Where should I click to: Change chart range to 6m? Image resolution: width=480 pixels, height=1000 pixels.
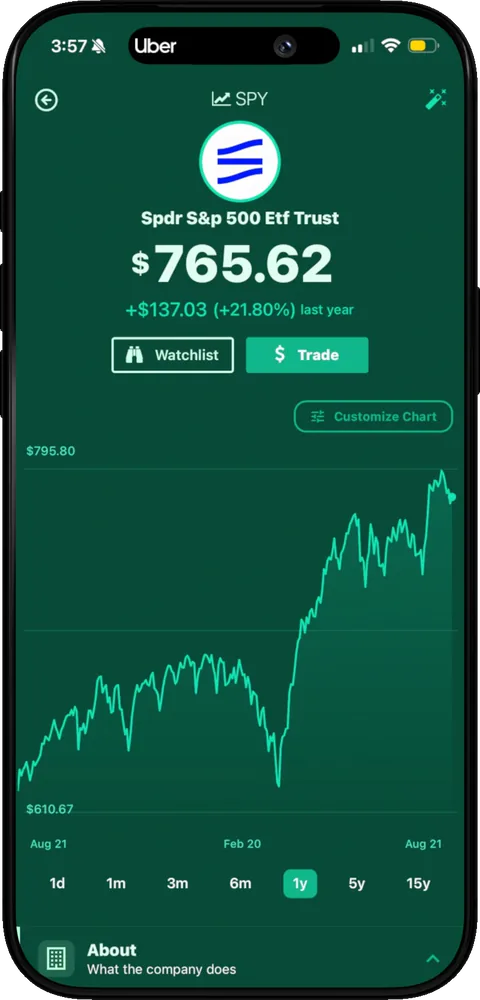point(240,883)
